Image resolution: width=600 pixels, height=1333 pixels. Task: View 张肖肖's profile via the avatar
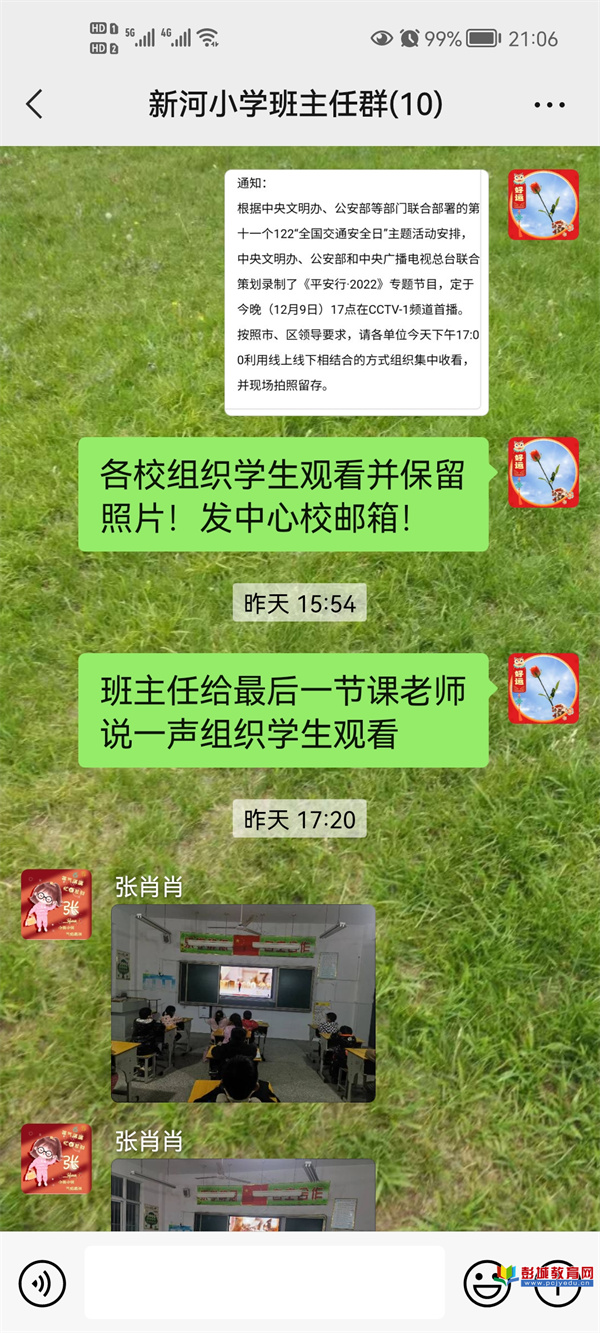pos(56,904)
